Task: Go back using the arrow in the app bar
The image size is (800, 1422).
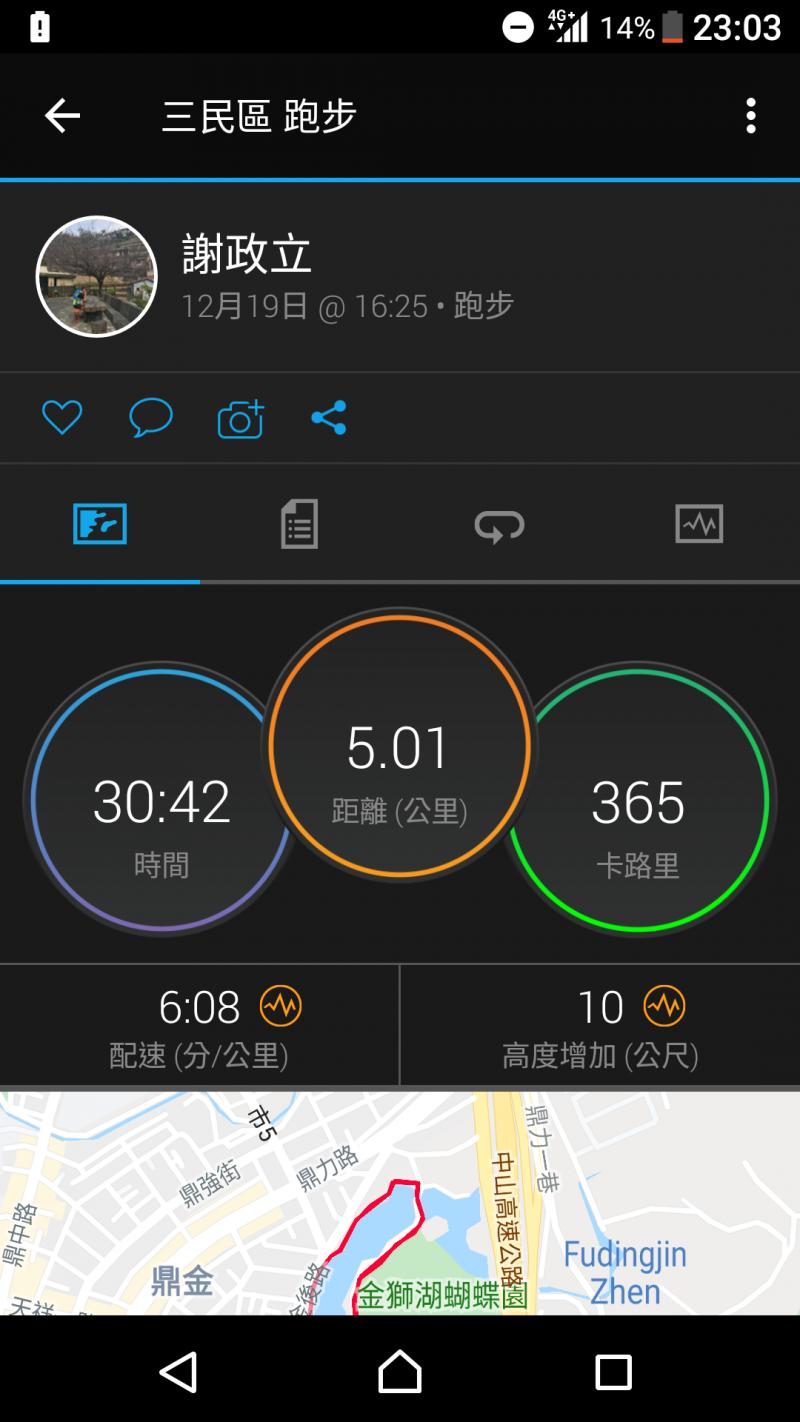Action: point(62,116)
